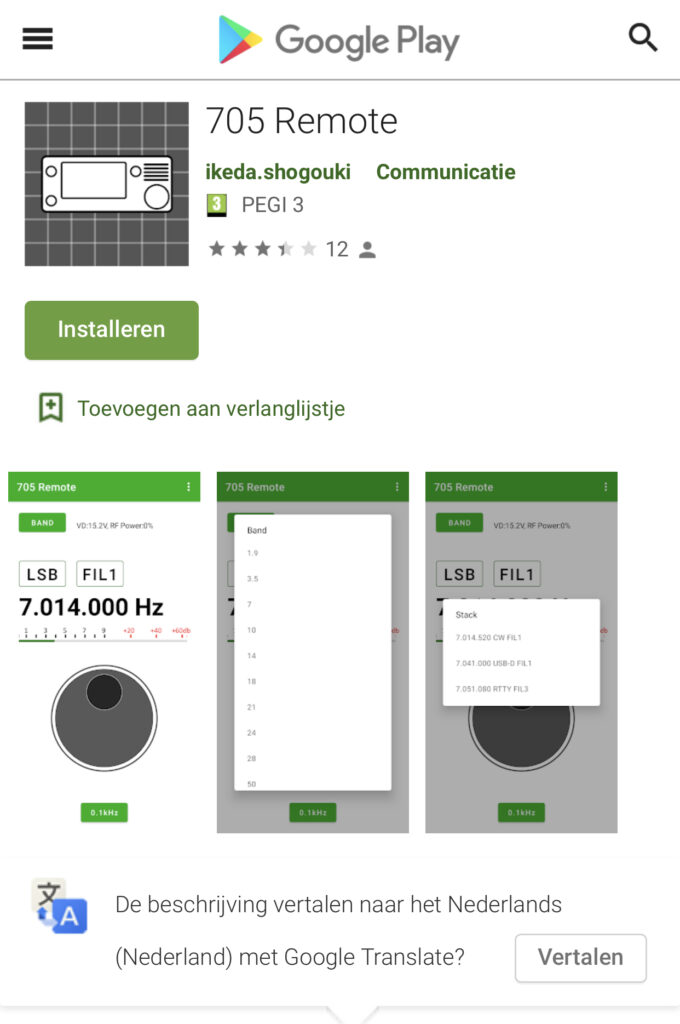Open the first screenshot showing 7.014.000 Hz
This screenshot has height=1024, width=680.
pos(104,652)
